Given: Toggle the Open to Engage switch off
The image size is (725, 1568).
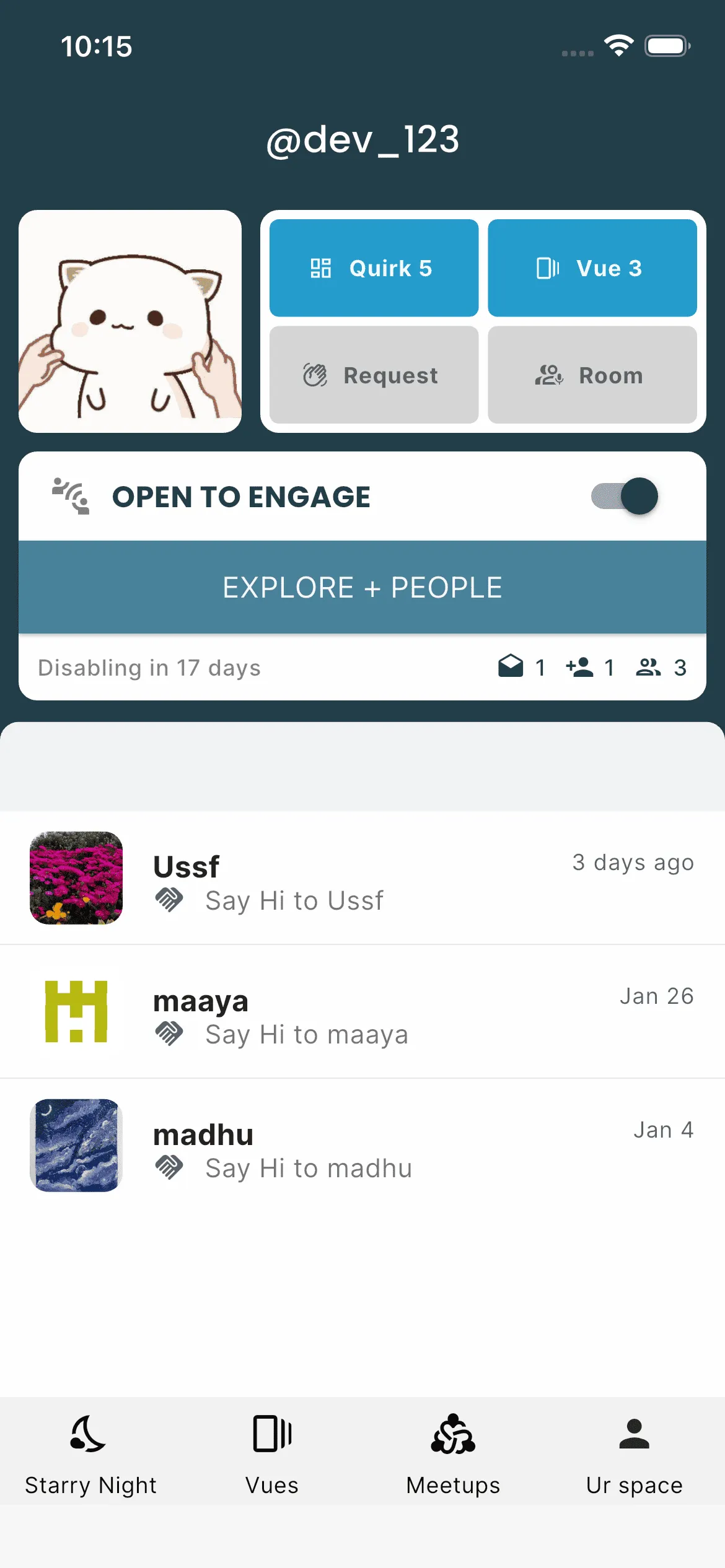Looking at the screenshot, I should pos(623,495).
